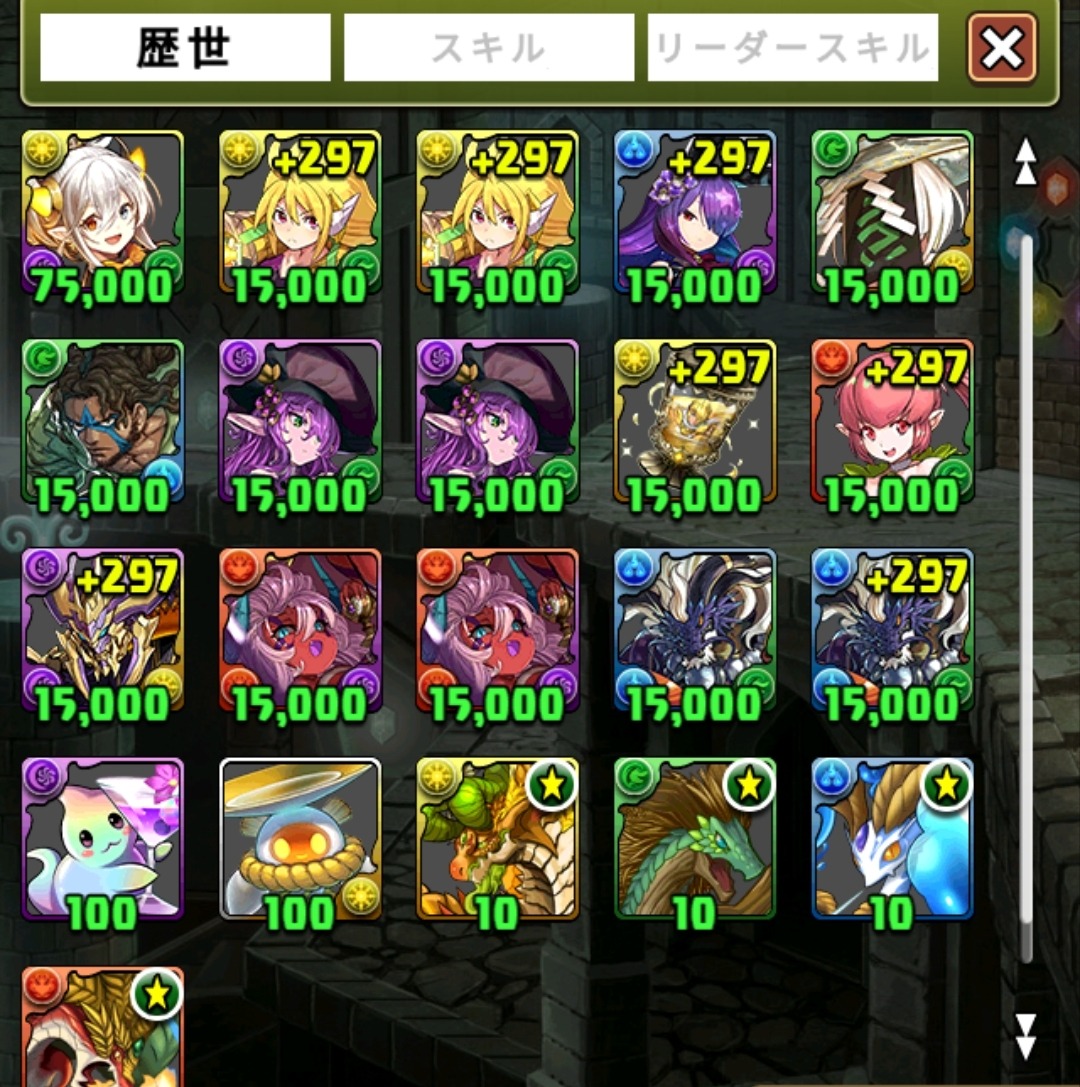
Task: Switch to the スキル tab
Action: pyautogui.click(x=489, y=47)
